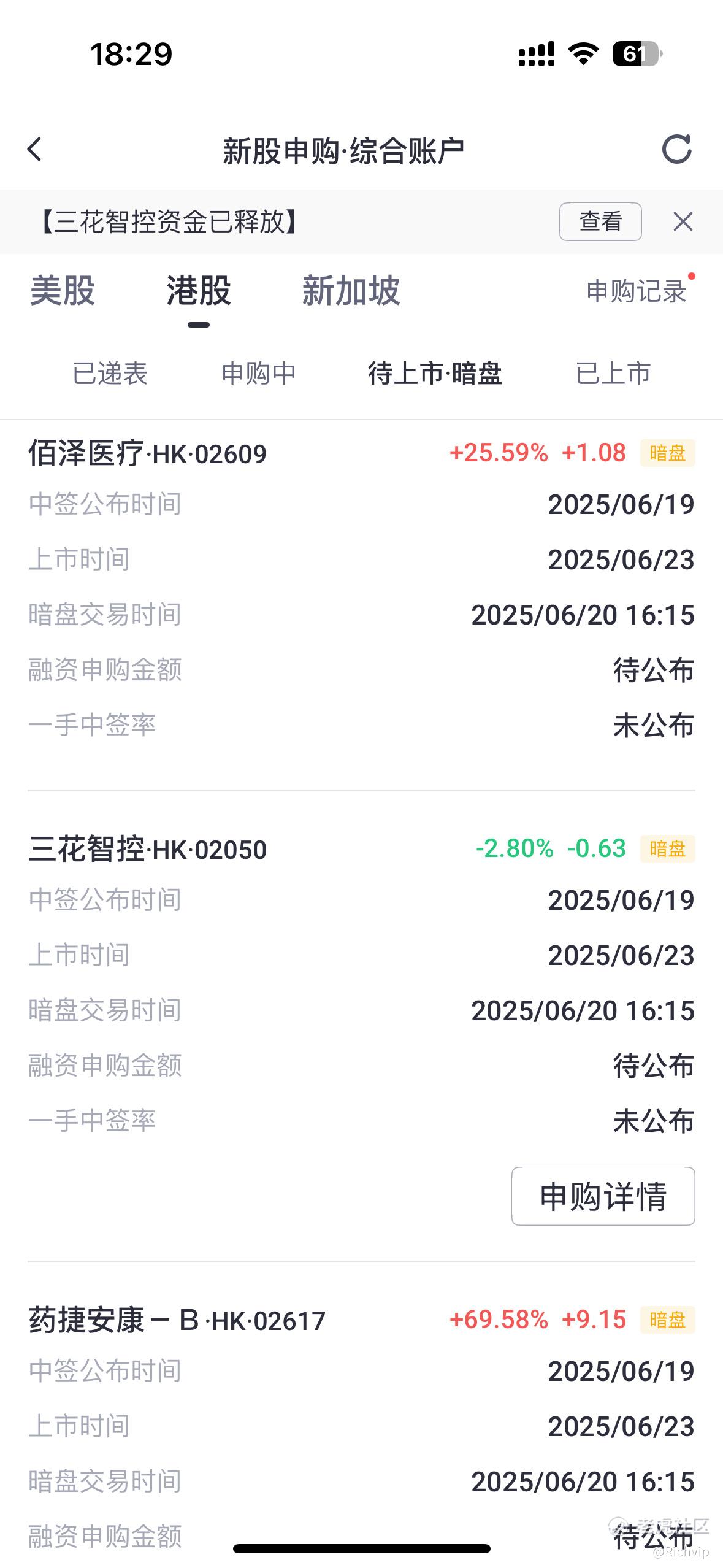Screen dimensions: 723x1568
Task: Show the 已递表 list
Action: 110,374
